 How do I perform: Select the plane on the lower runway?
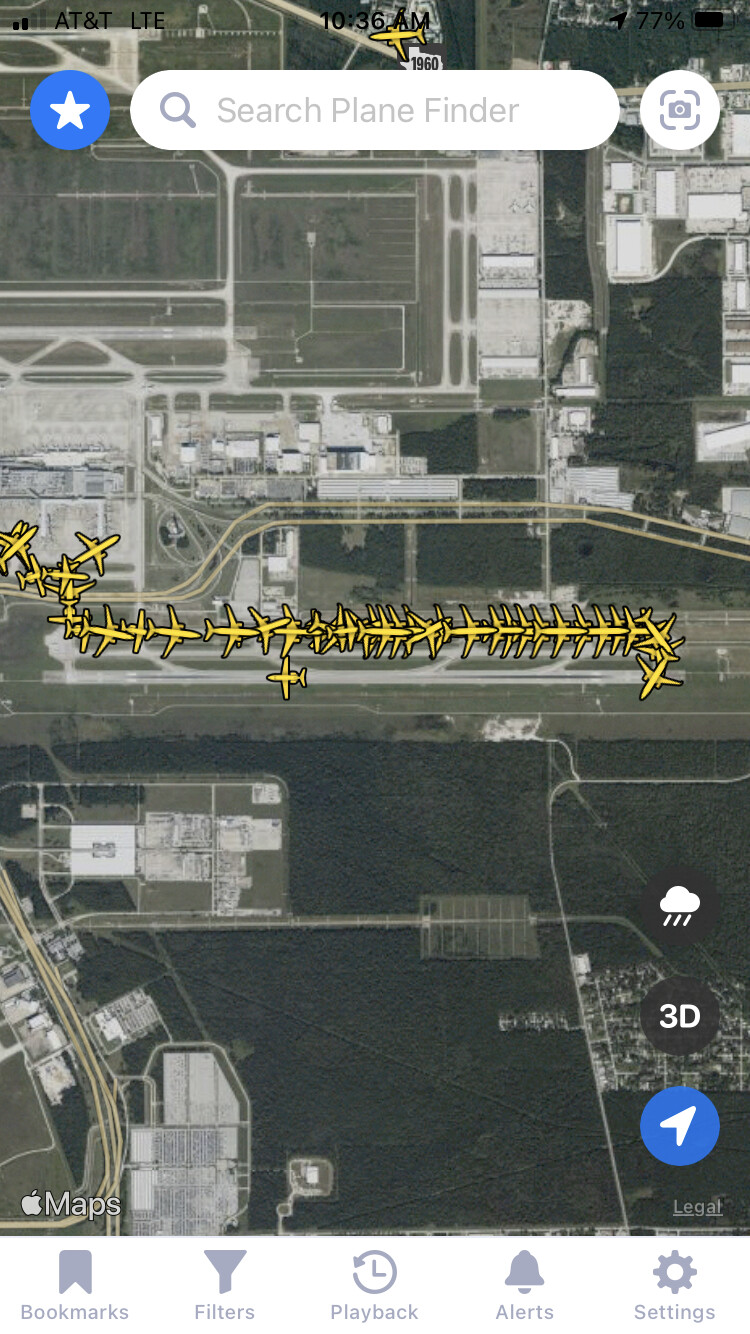click(x=287, y=679)
